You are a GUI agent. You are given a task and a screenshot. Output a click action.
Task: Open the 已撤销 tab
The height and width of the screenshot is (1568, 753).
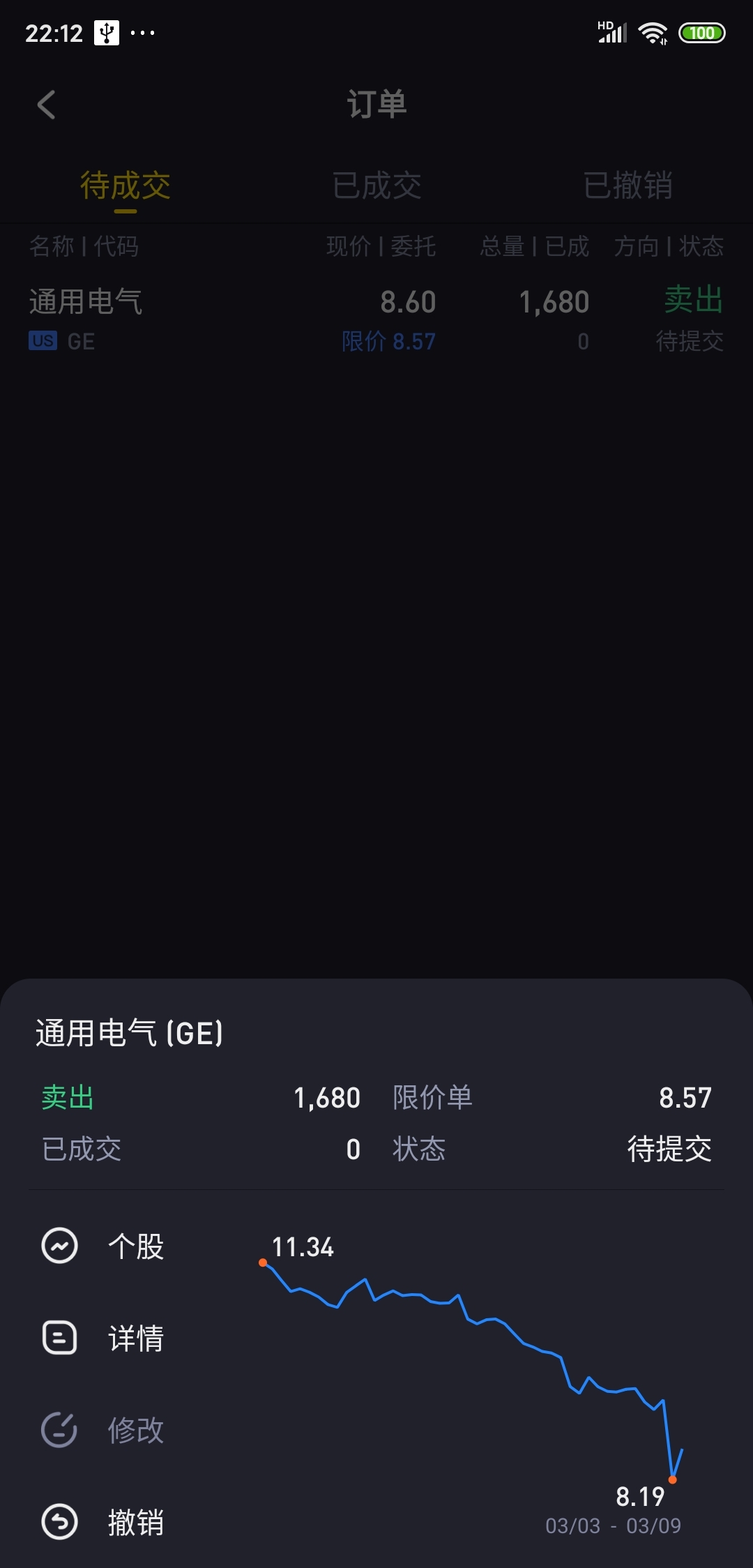[627, 186]
